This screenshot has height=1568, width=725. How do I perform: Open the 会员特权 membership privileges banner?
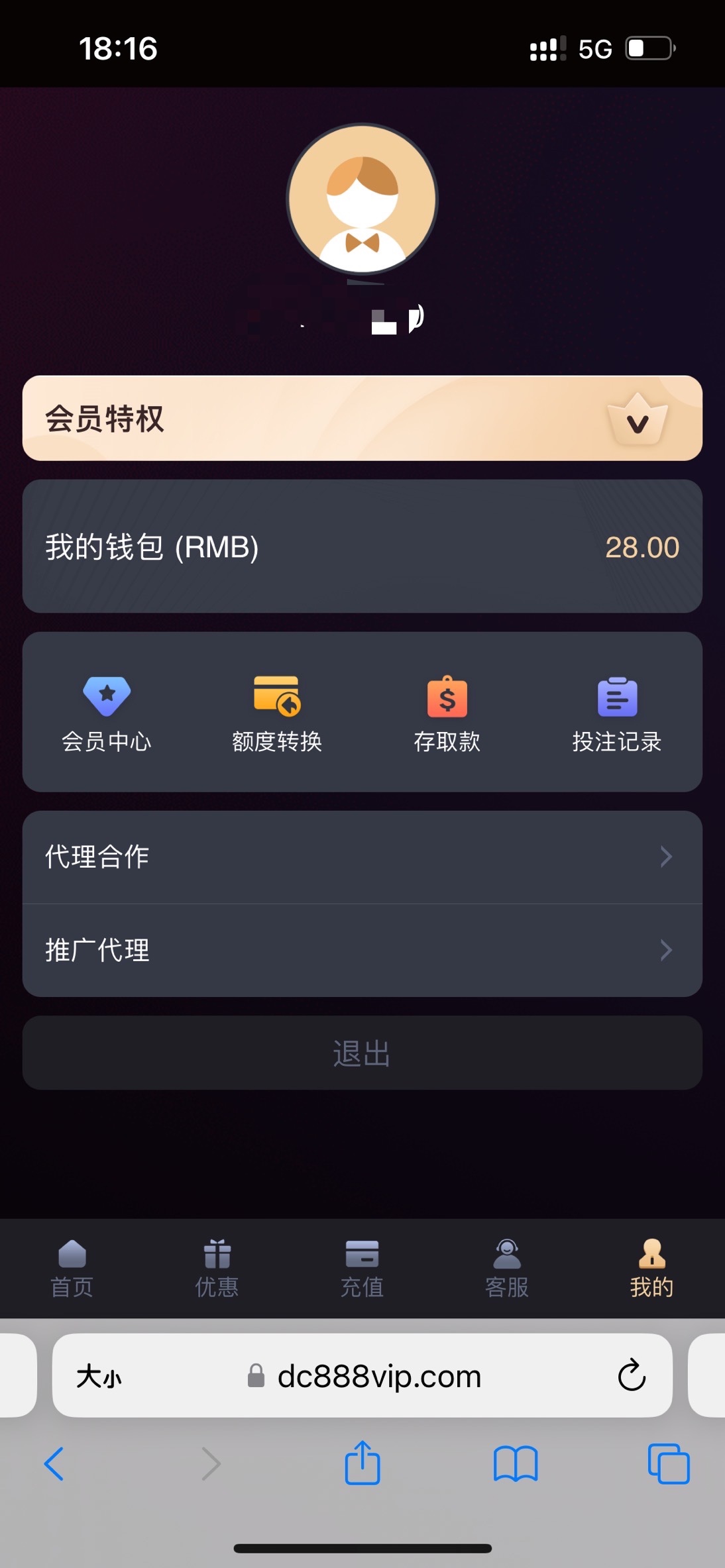(x=362, y=418)
